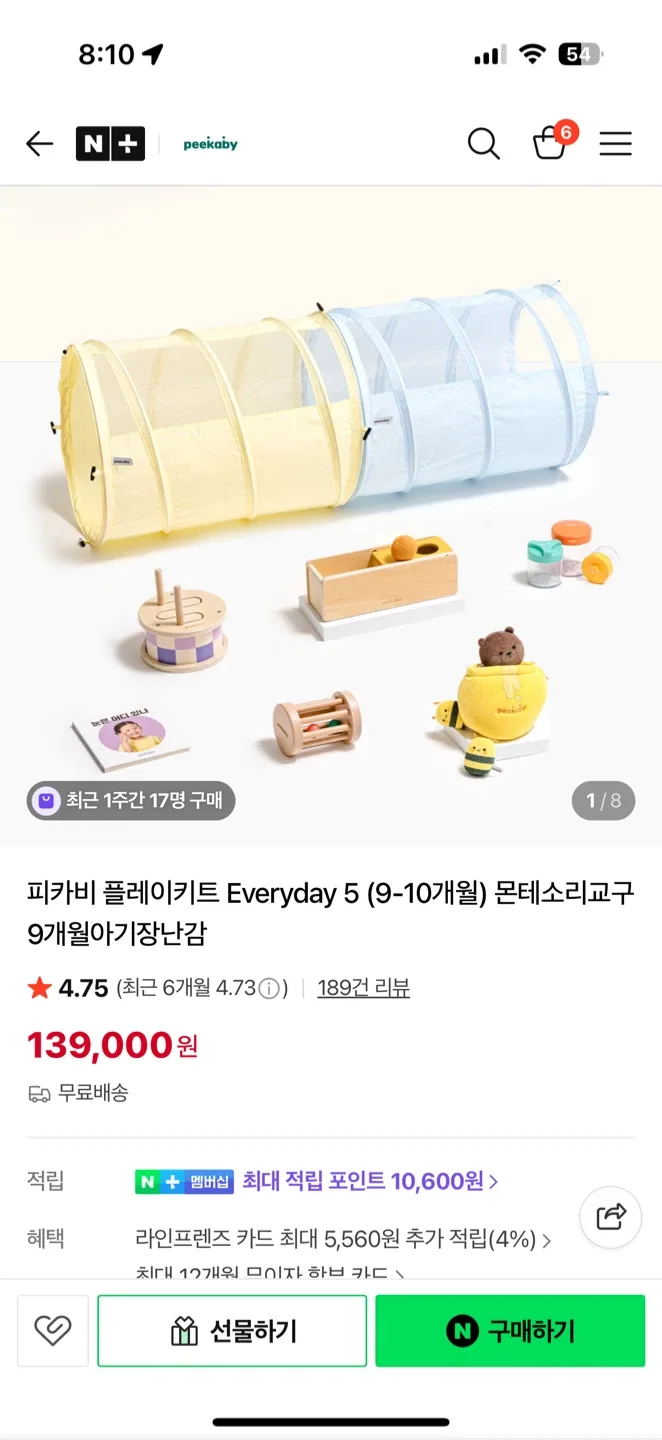Share this product

click(610, 1217)
